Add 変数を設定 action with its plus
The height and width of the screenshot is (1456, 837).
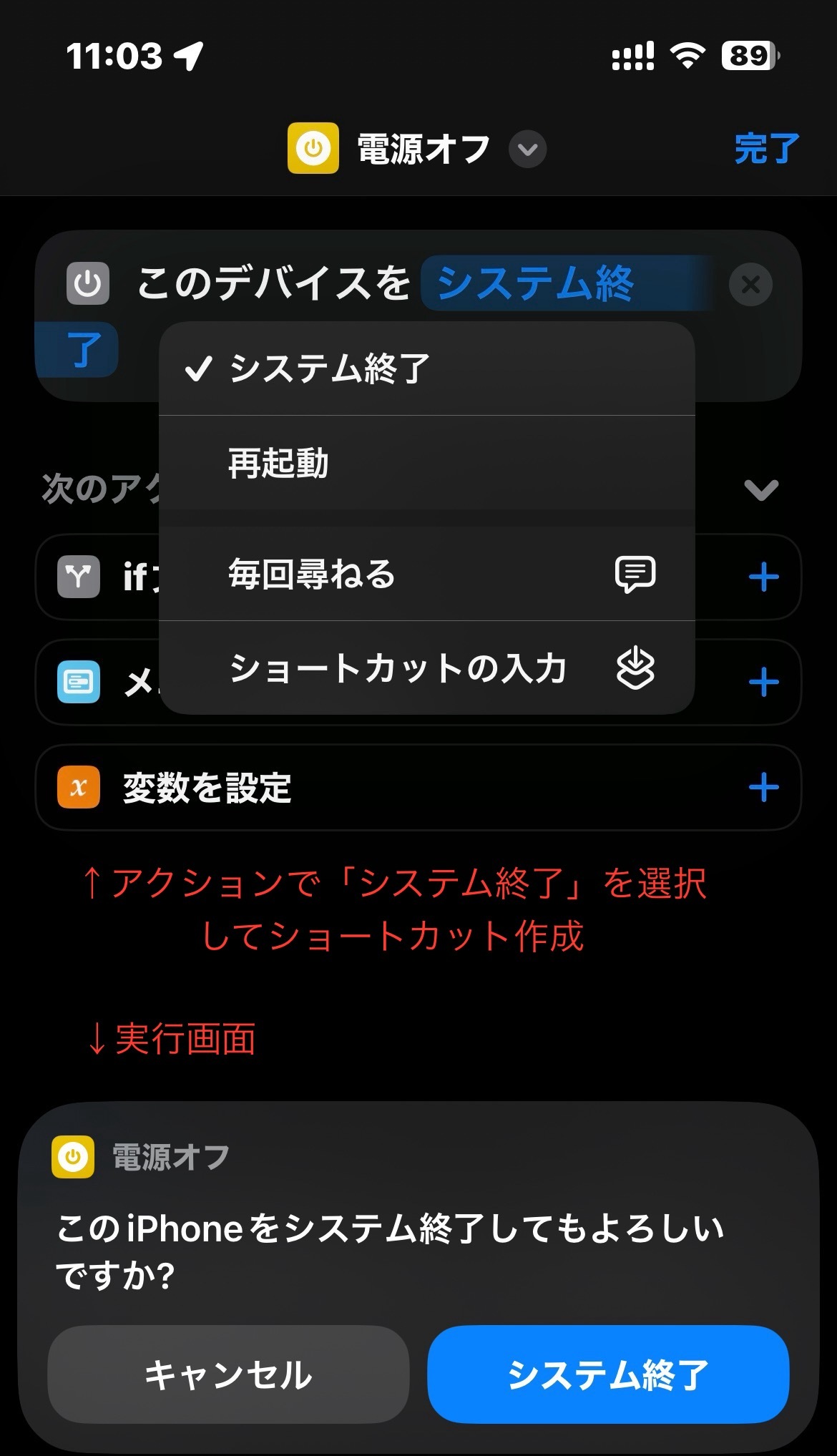coord(763,787)
